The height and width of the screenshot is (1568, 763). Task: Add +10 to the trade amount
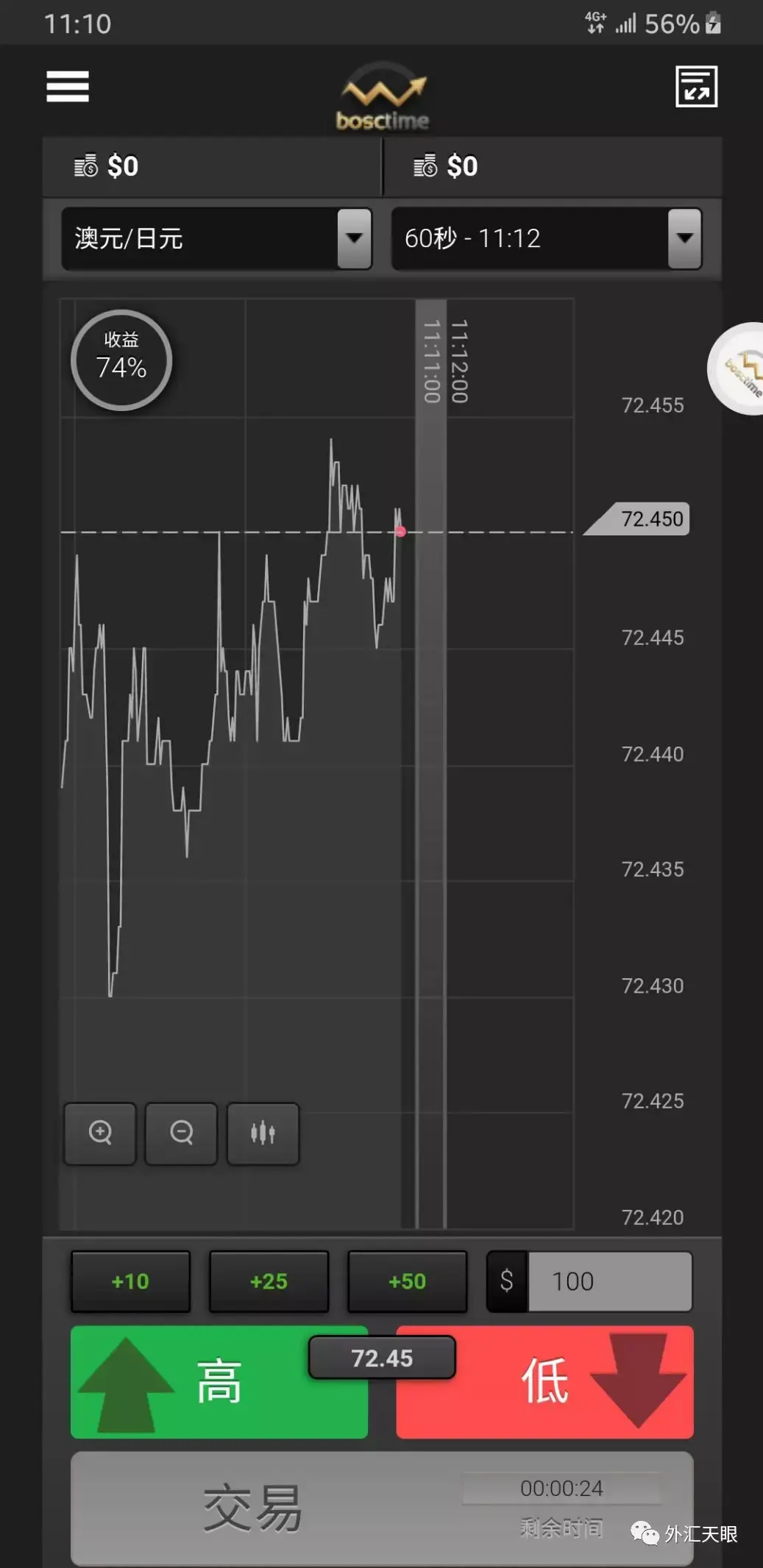point(130,1281)
